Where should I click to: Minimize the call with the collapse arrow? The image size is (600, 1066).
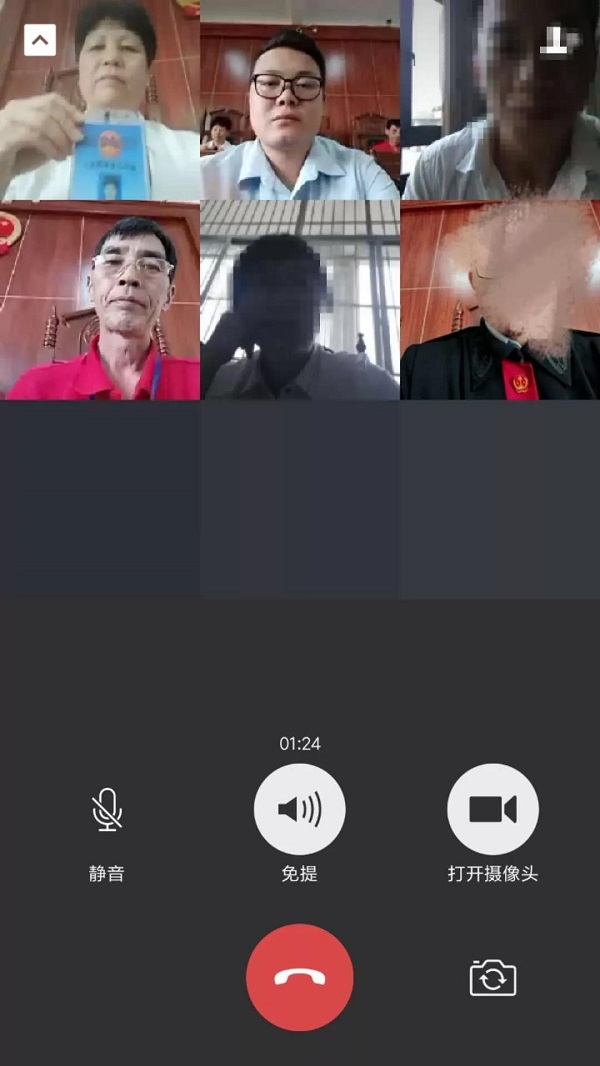point(40,40)
